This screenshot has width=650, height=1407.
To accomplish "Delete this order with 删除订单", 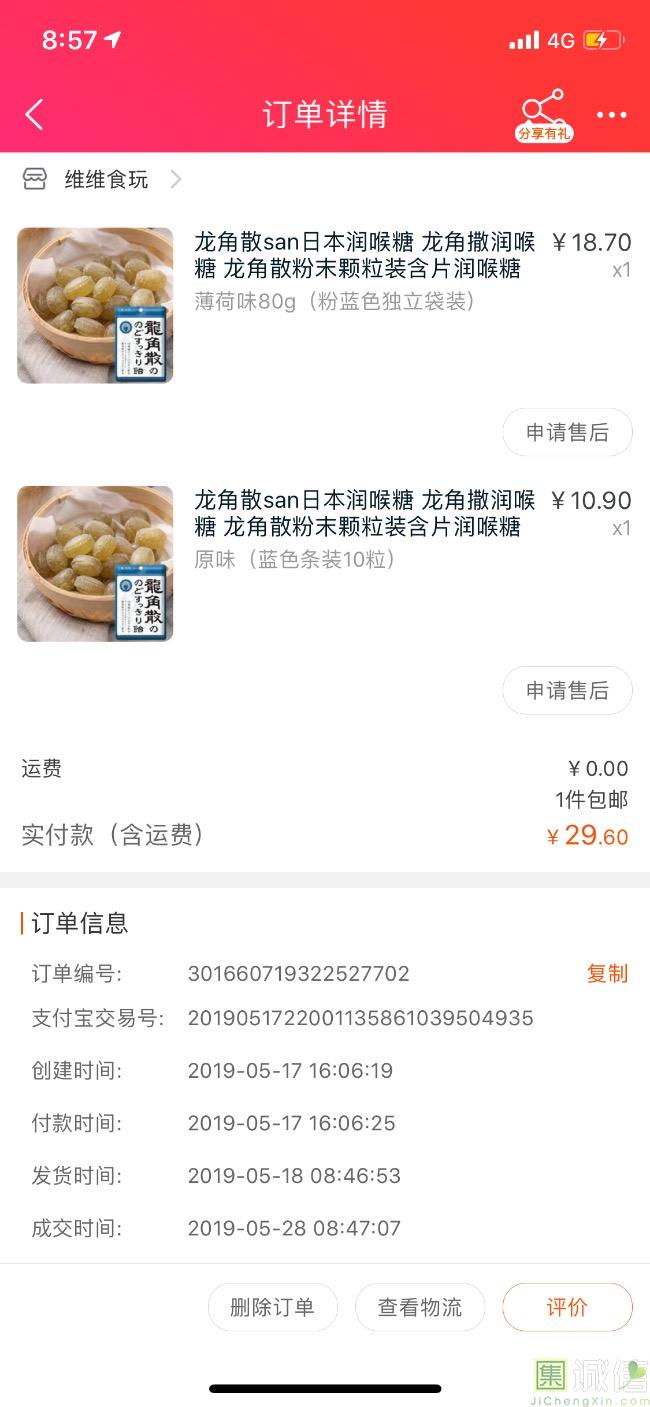I will [272, 1307].
